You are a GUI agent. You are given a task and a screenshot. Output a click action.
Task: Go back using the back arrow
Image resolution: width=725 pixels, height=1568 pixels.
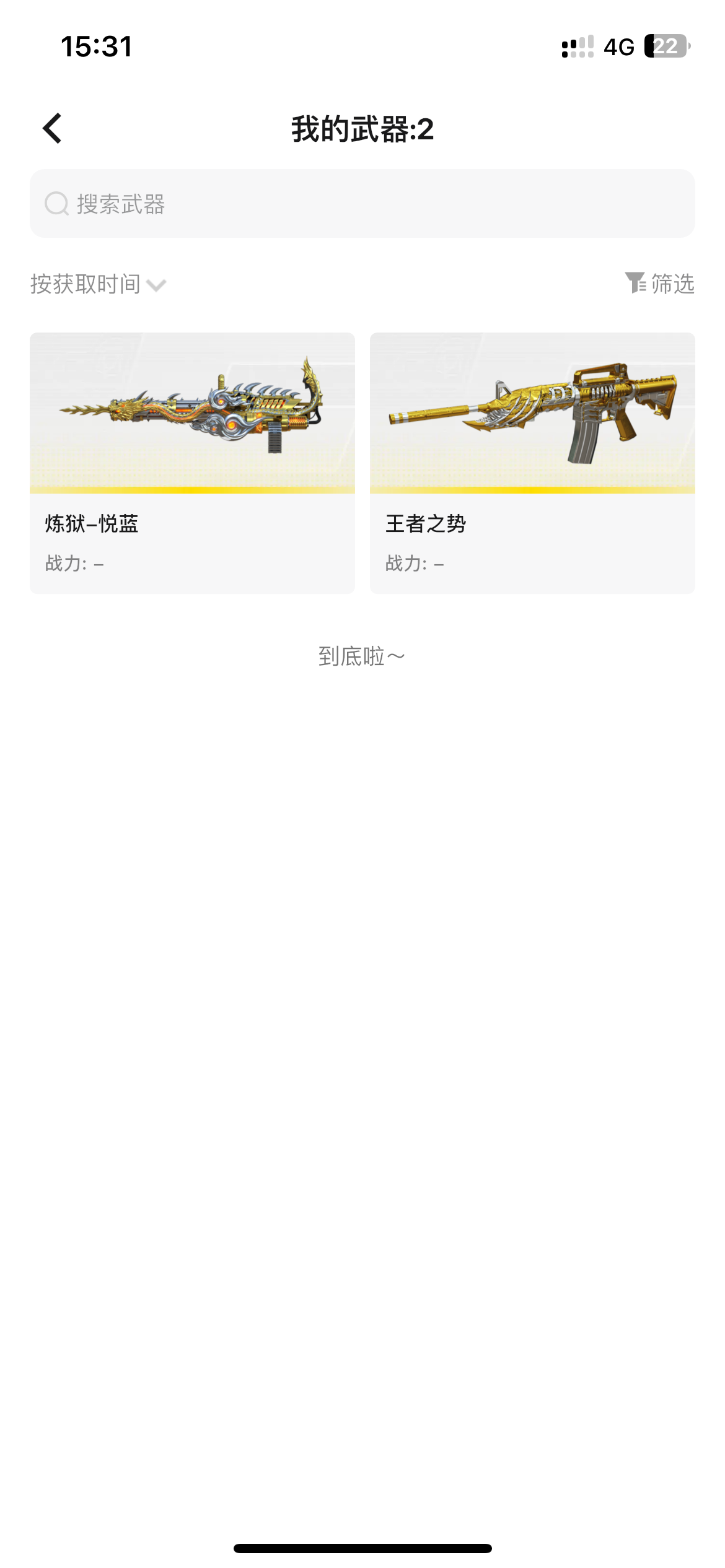coord(53,129)
